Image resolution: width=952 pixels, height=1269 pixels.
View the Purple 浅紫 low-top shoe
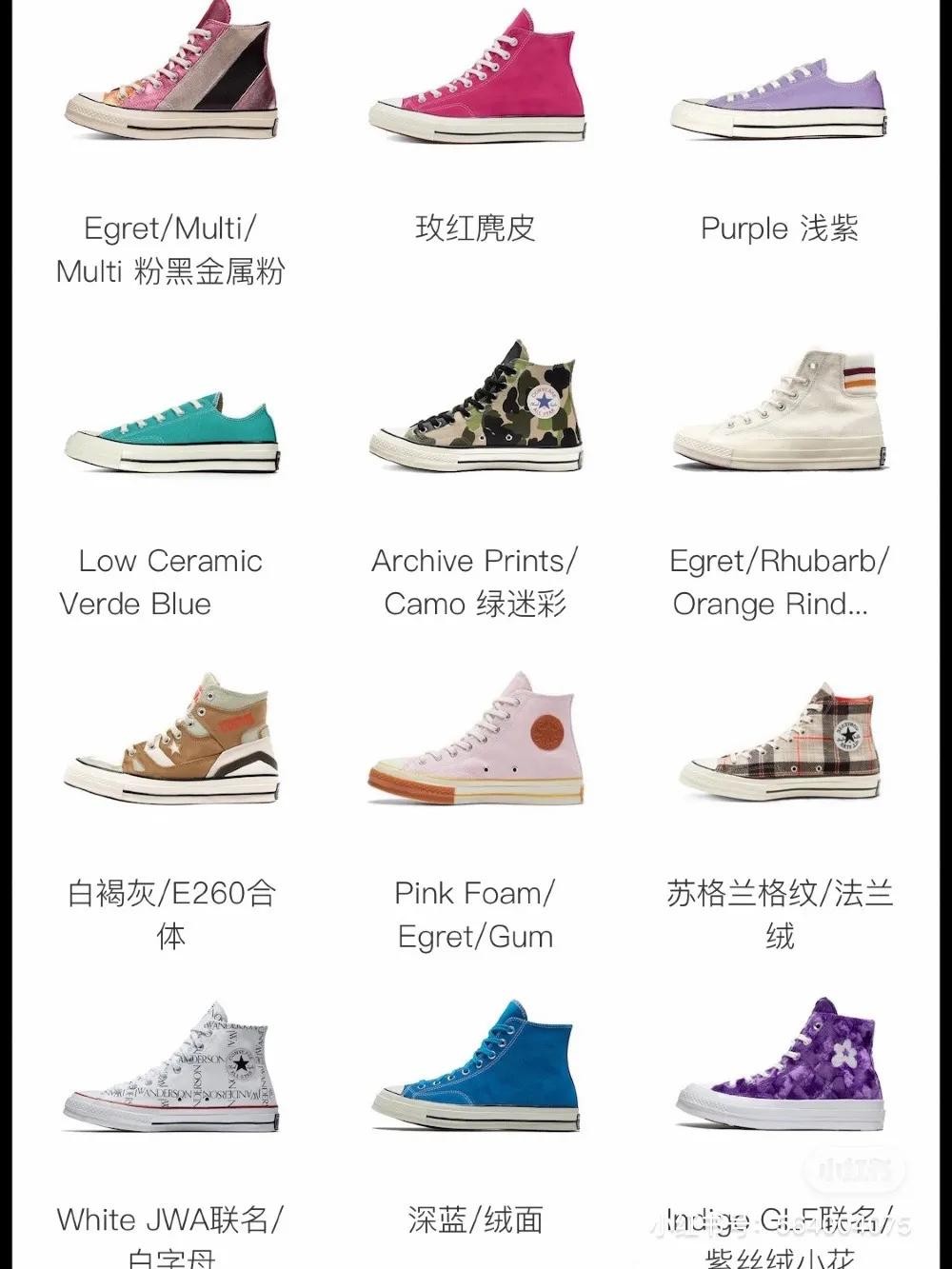[779, 100]
